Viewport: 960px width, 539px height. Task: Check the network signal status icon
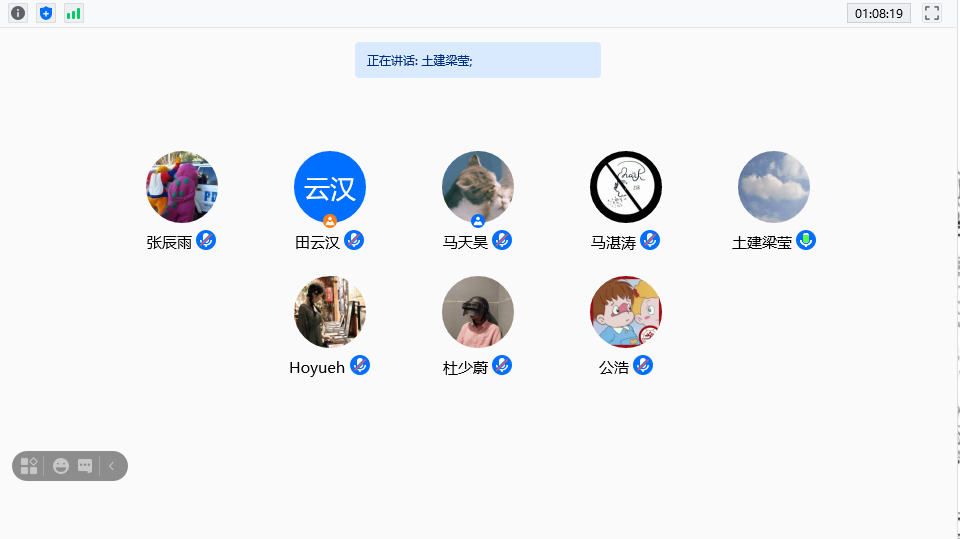(74, 13)
